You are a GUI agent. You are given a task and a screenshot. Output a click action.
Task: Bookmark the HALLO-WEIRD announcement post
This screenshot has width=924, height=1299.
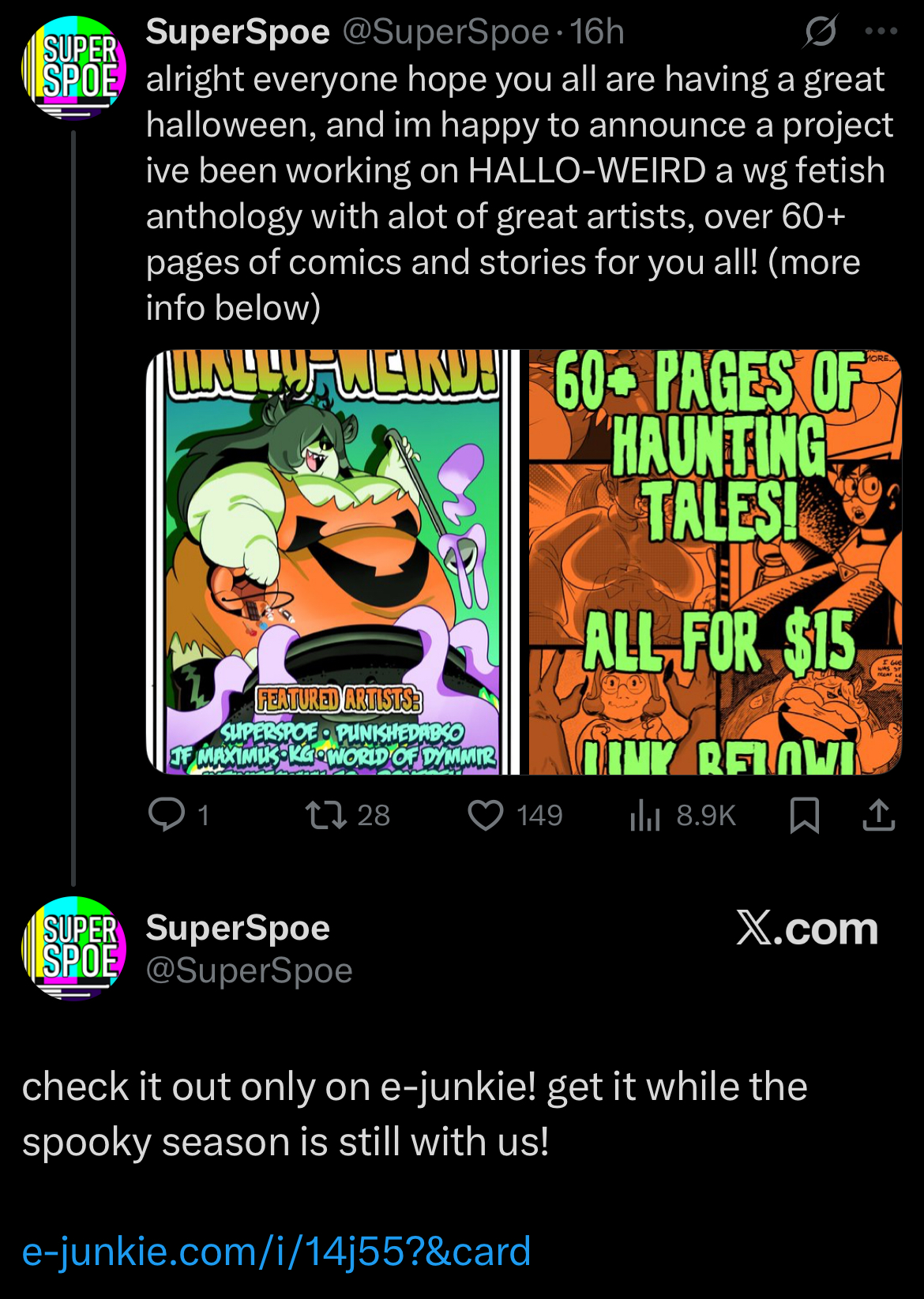(804, 815)
